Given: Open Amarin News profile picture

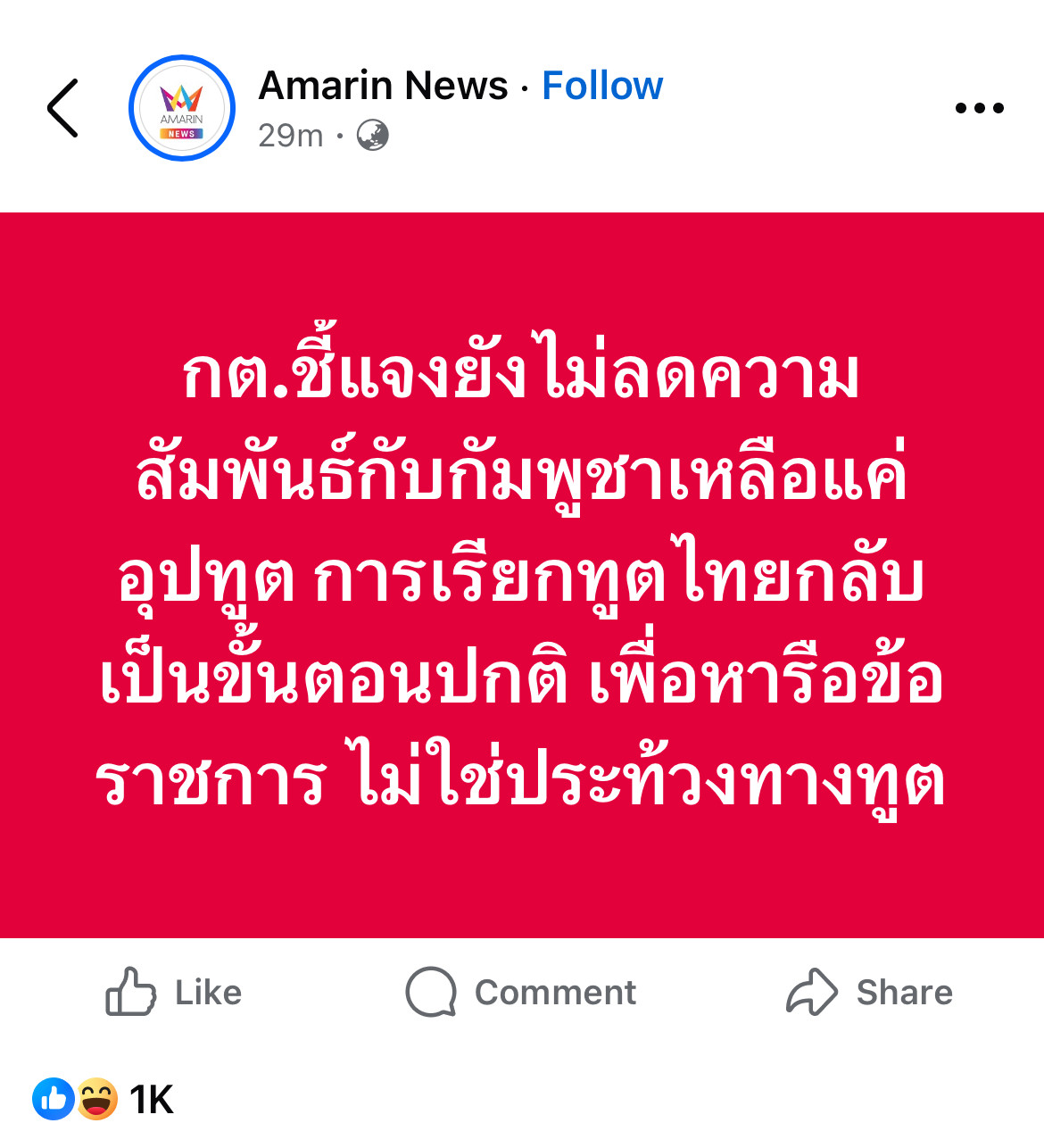Looking at the screenshot, I should pyautogui.click(x=182, y=108).
